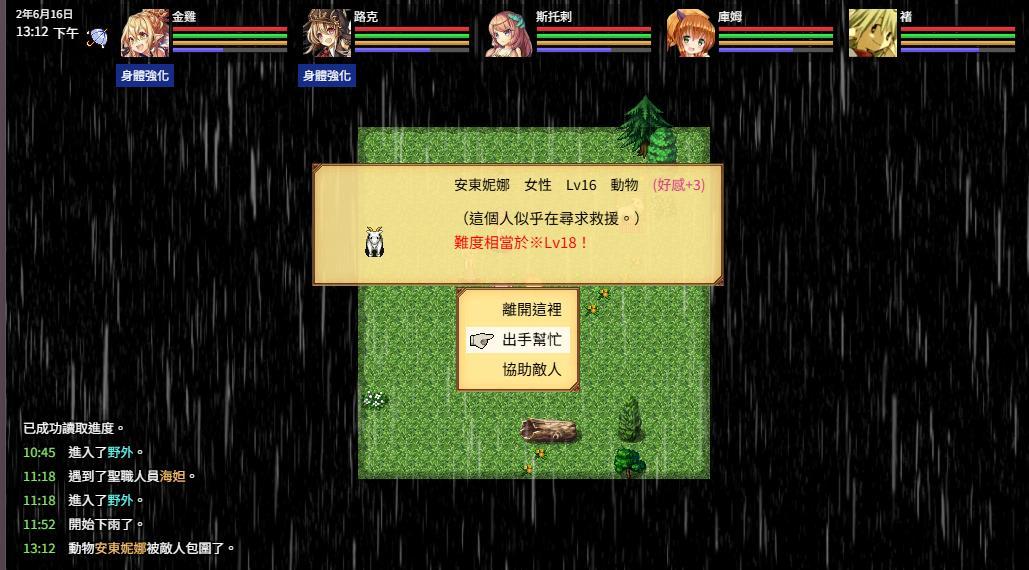Tap 身體強化 status under 路克
The height and width of the screenshot is (570, 1029).
tap(327, 76)
